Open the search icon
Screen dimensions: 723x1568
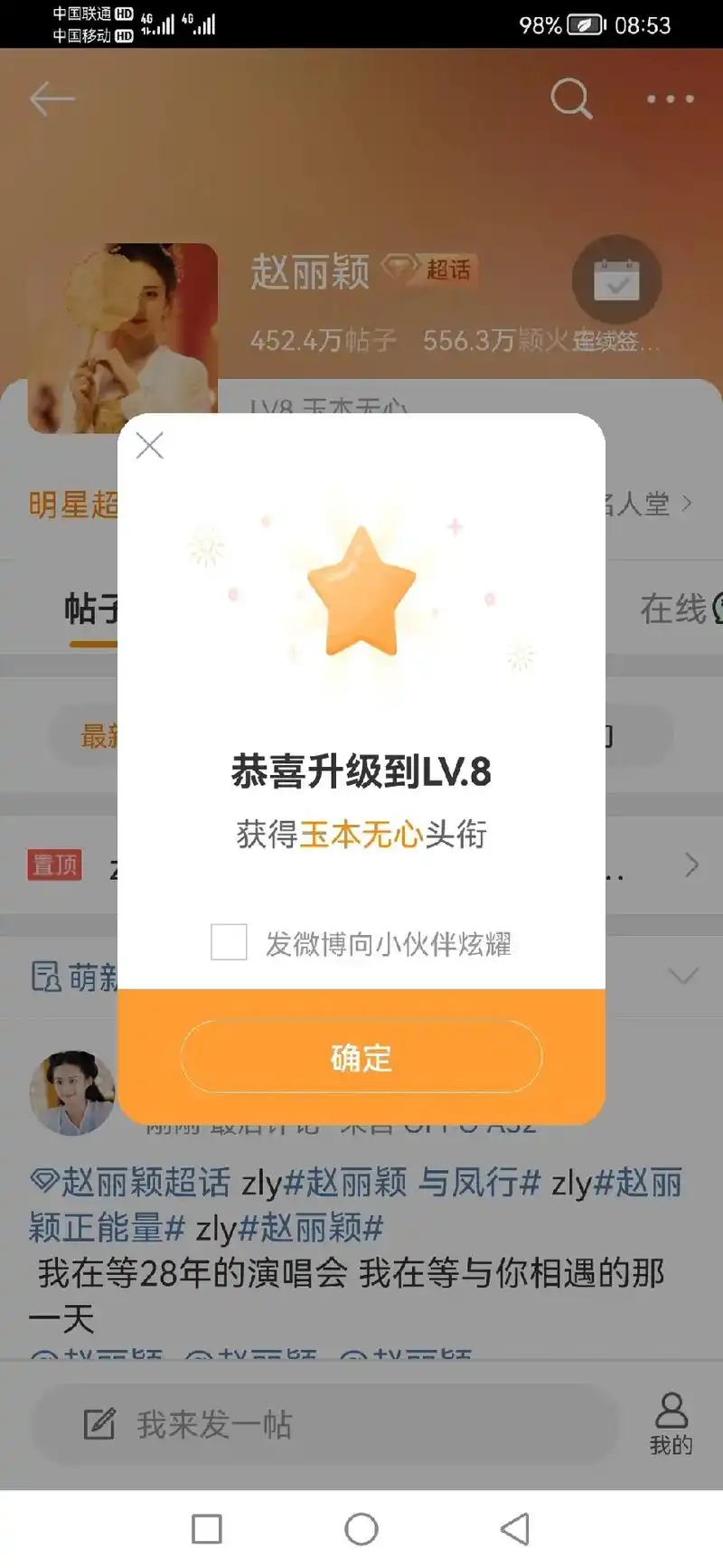pos(572,98)
